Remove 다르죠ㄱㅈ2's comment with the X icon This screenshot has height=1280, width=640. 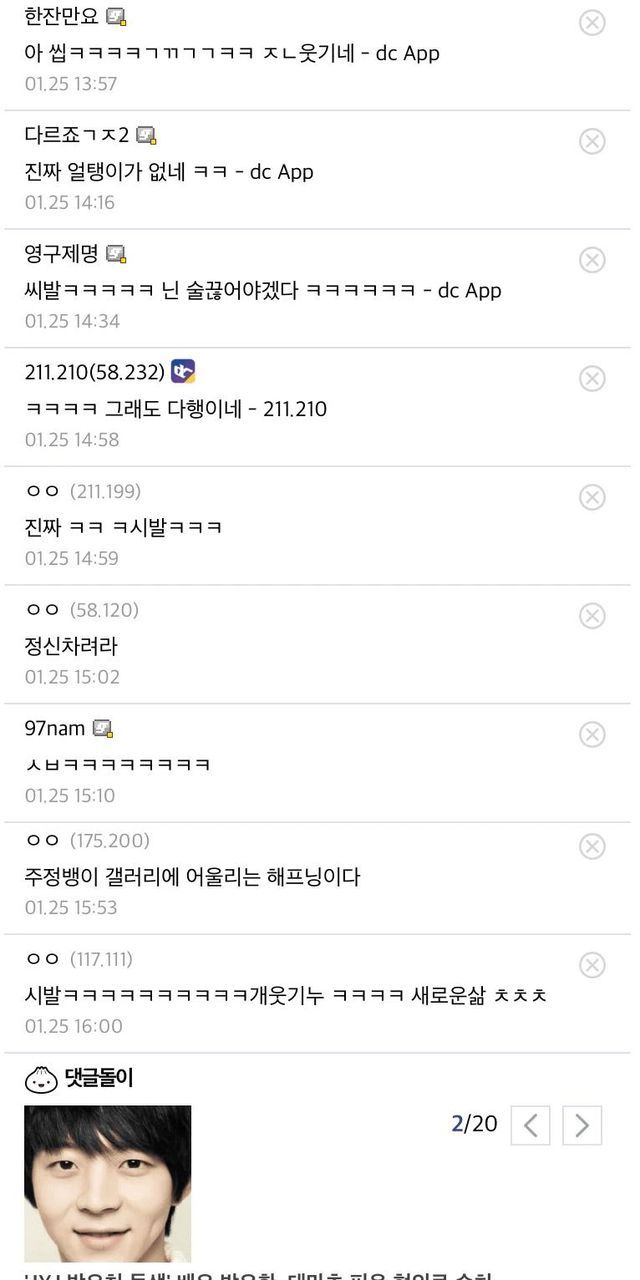tap(592, 142)
